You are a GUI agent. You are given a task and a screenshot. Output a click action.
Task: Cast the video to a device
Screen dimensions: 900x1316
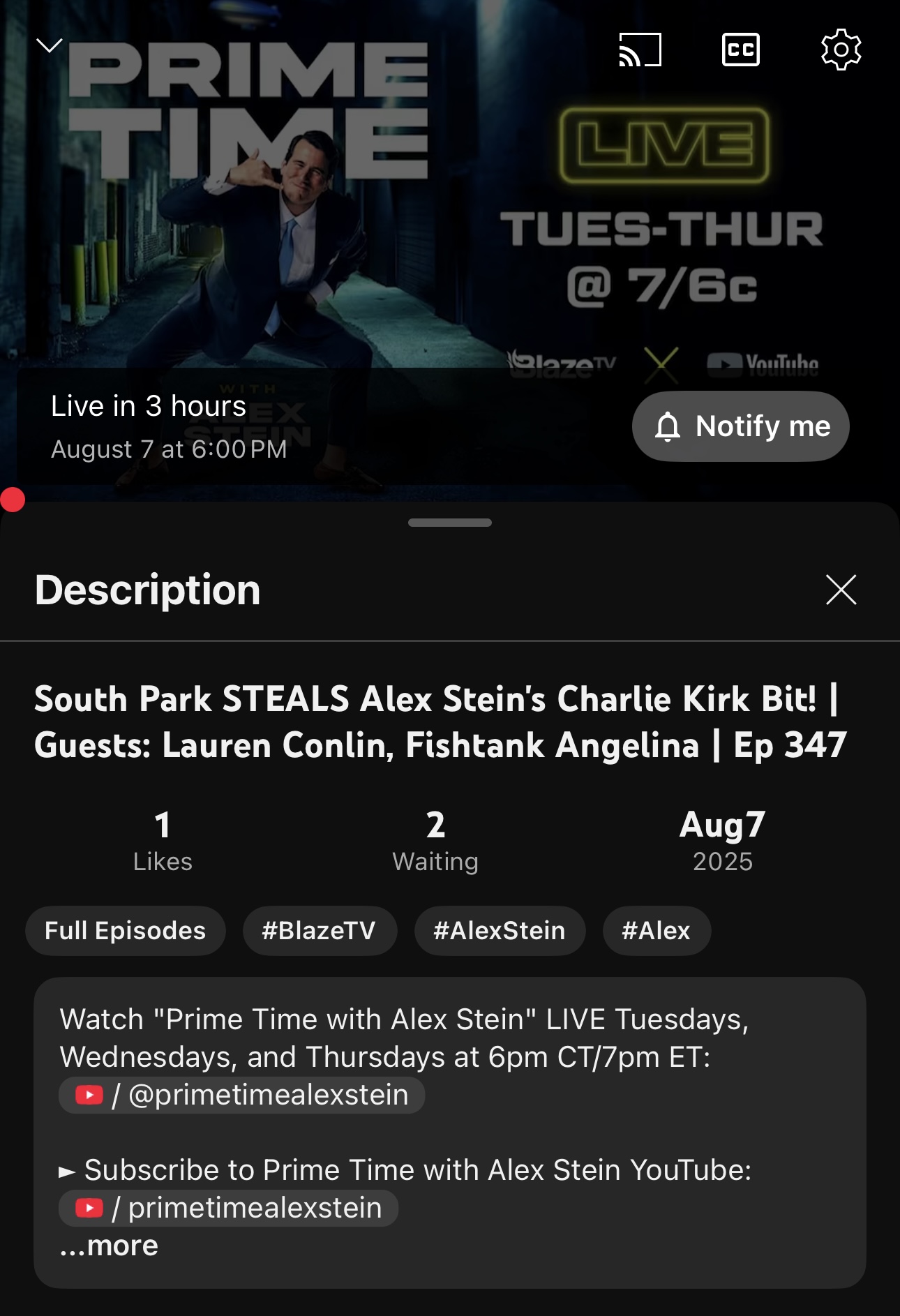click(640, 50)
